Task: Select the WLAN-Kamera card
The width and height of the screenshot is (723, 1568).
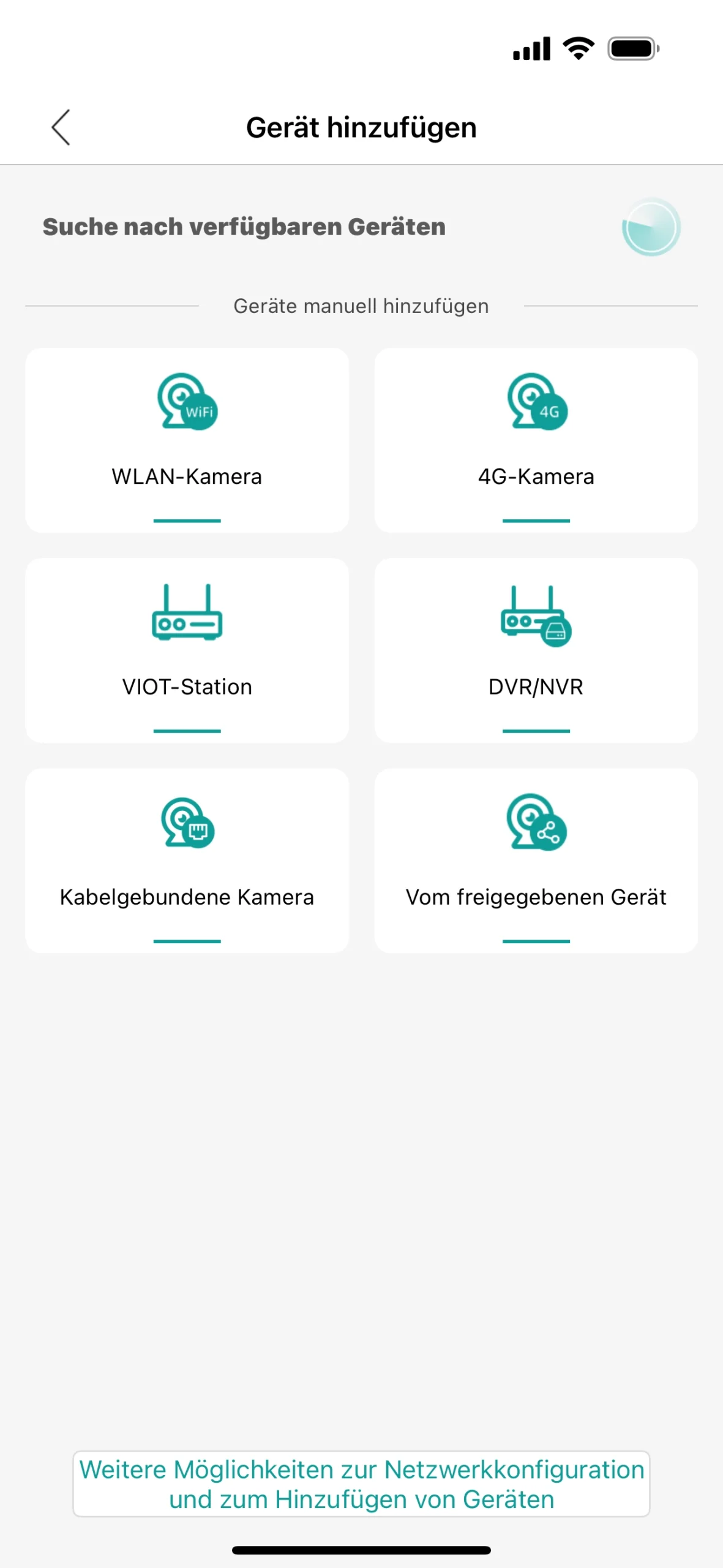Action: (187, 440)
